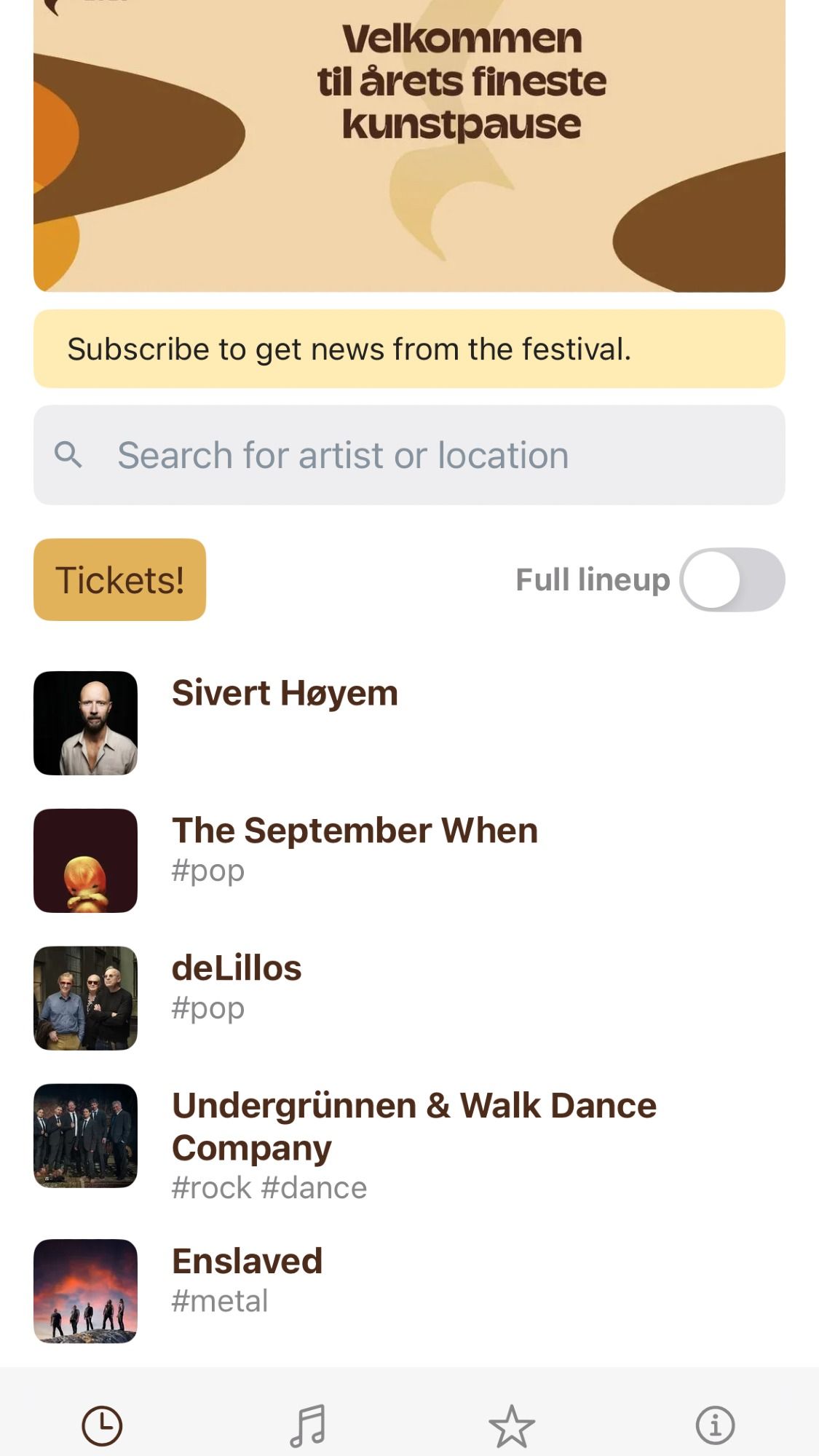Image resolution: width=819 pixels, height=1456 pixels.
Task: Subscribe to get news from the festival
Action: point(409,349)
